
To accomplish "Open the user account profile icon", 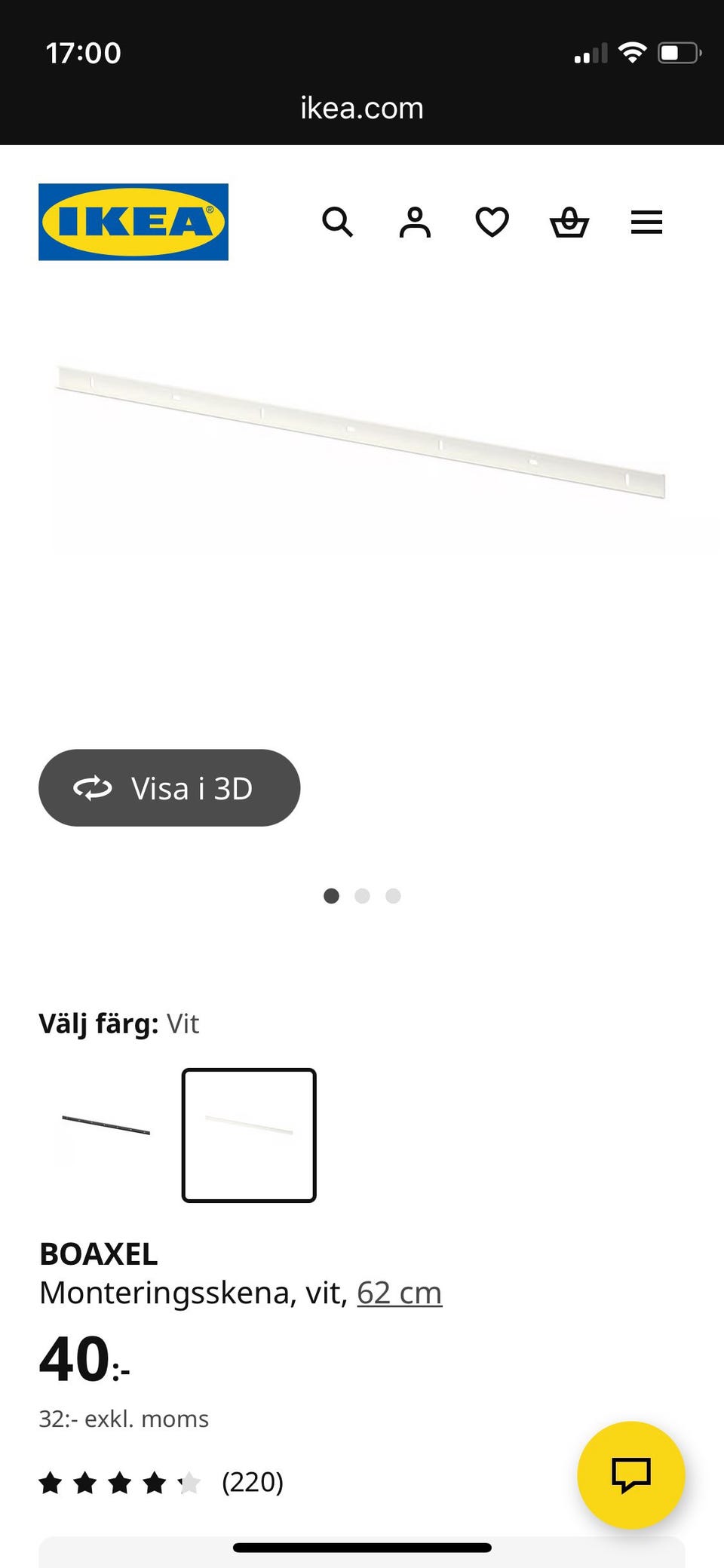I will (415, 222).
